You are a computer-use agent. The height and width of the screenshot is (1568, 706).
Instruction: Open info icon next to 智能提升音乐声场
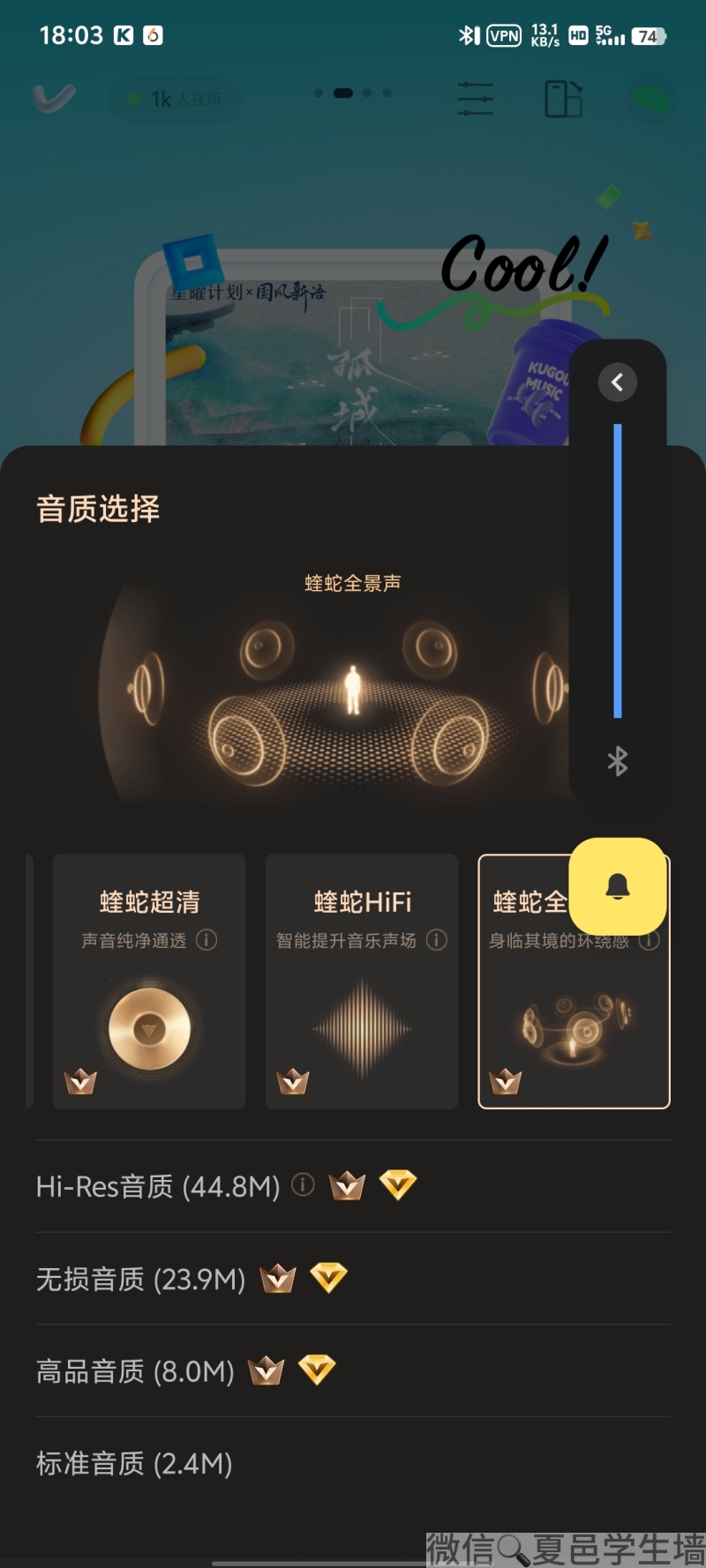point(437,940)
